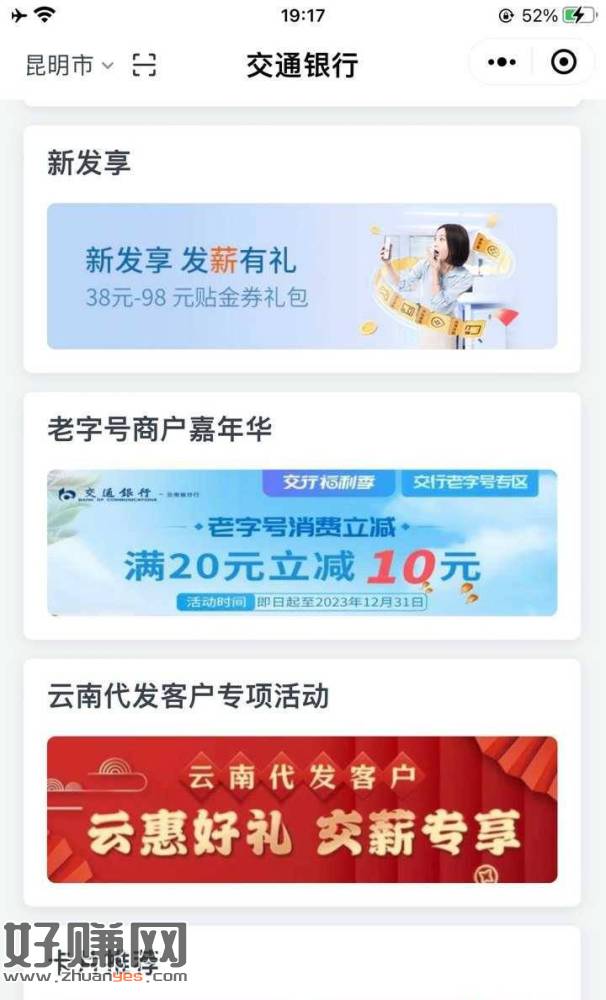This screenshot has height=1000, width=606.
Task: View the 老字号消费立减 满20元立减10元 banner
Action: pyautogui.click(x=302, y=542)
